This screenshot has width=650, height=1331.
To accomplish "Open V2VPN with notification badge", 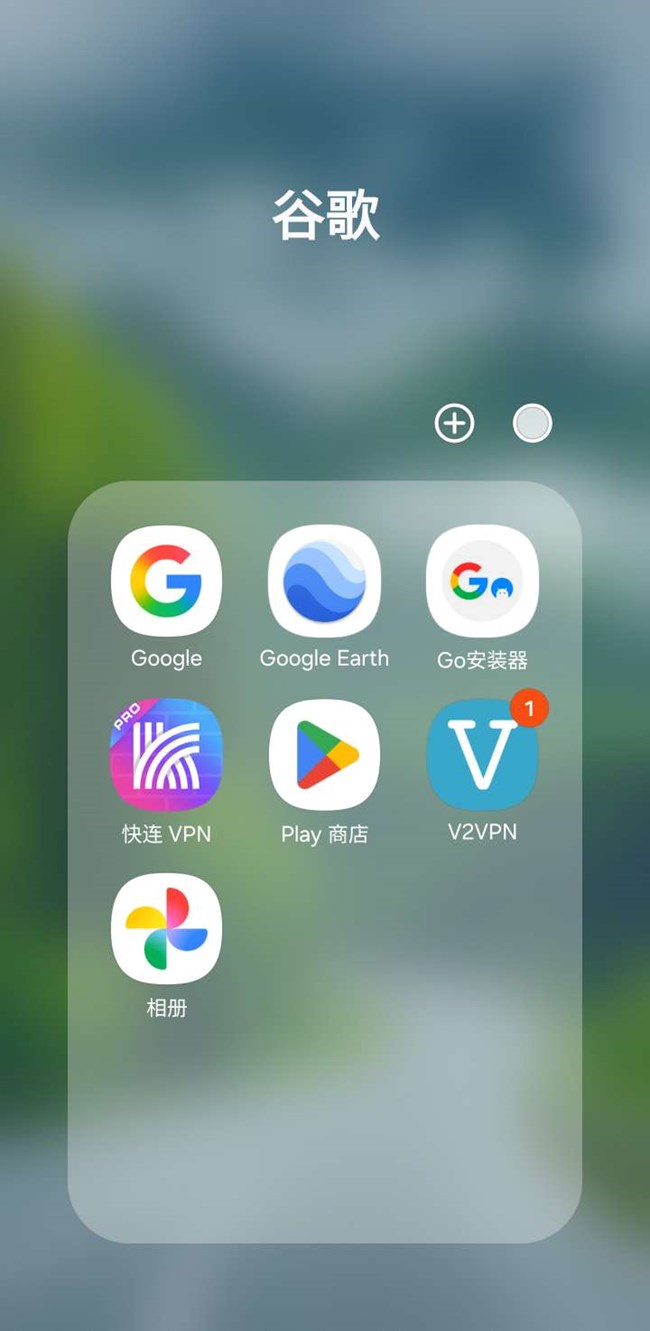I will (x=482, y=754).
